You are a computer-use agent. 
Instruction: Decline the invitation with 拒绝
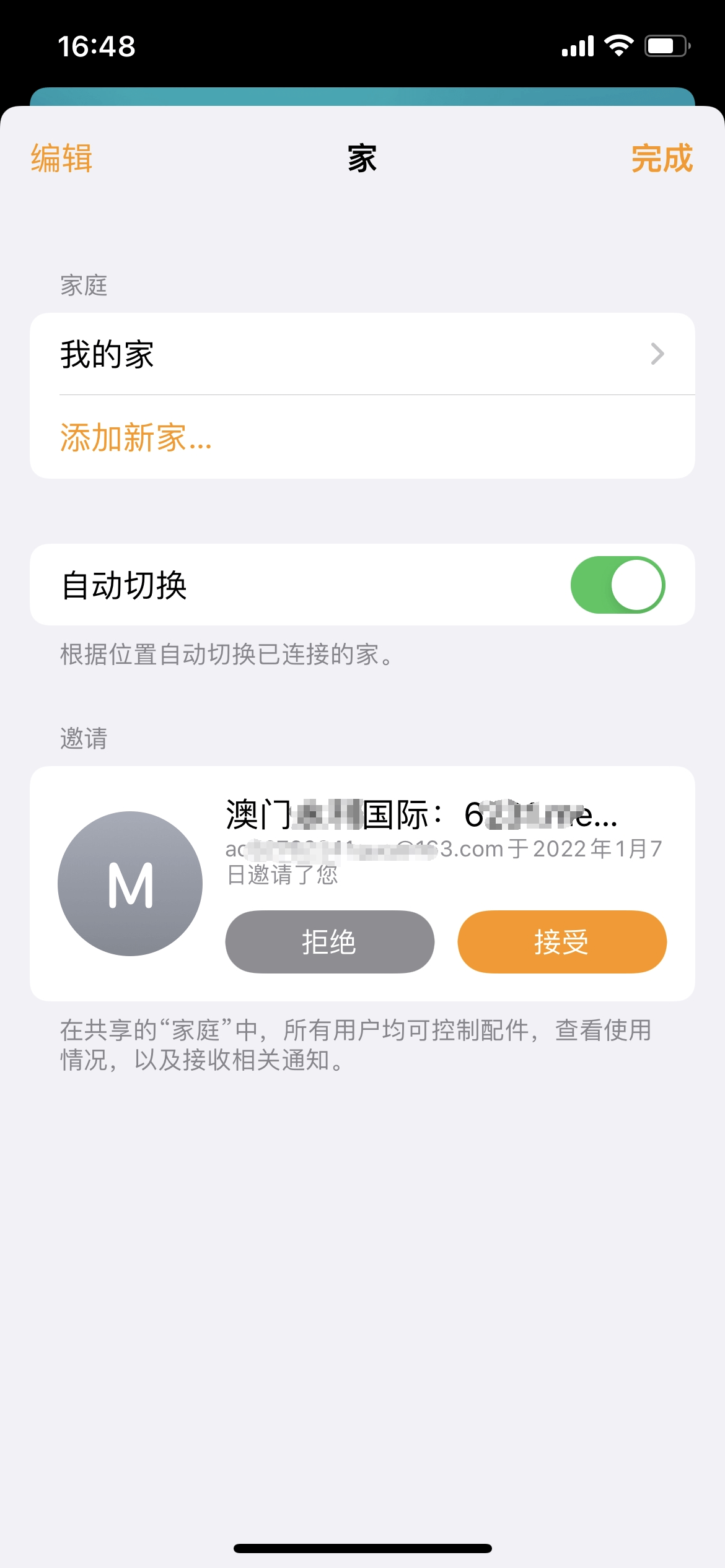[330, 942]
